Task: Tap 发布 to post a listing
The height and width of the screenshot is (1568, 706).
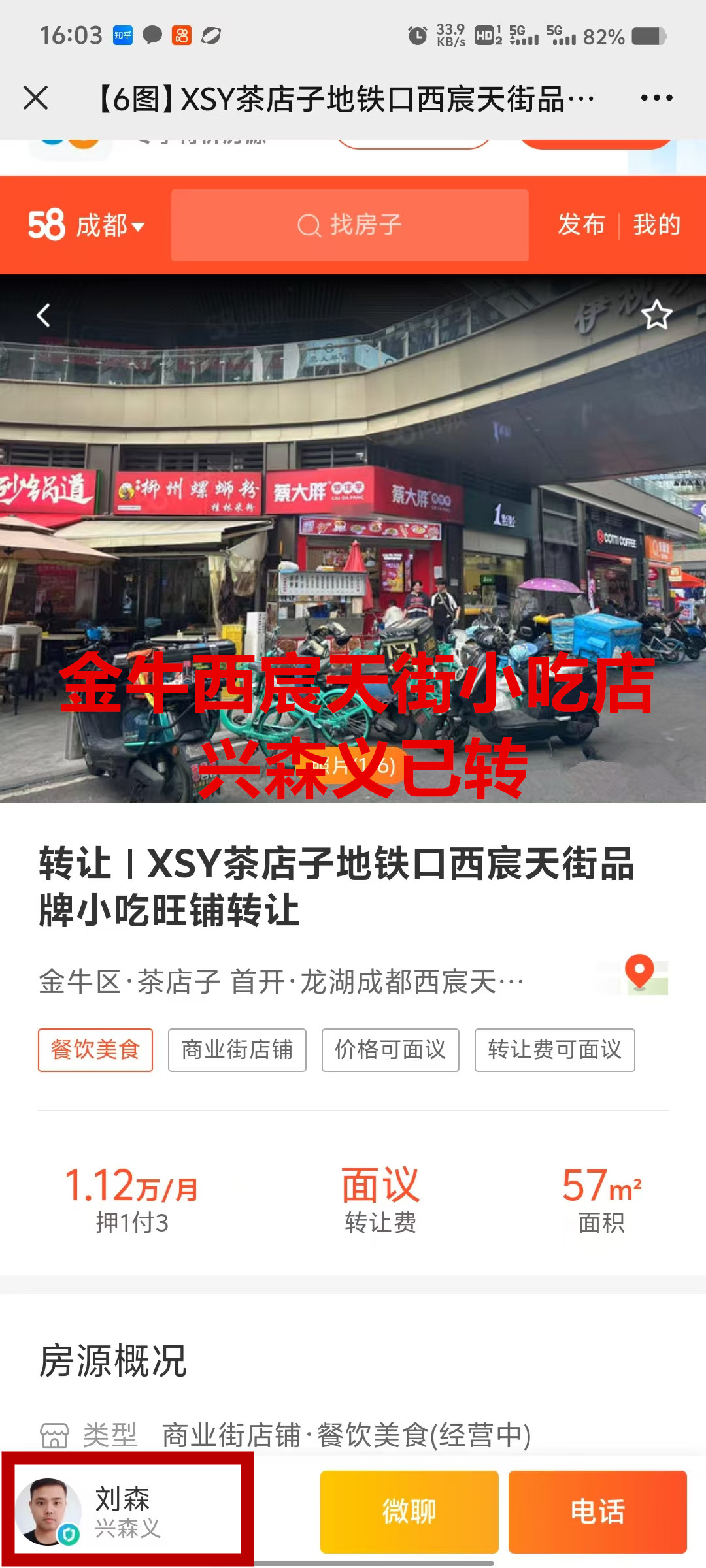Action: coord(581,225)
